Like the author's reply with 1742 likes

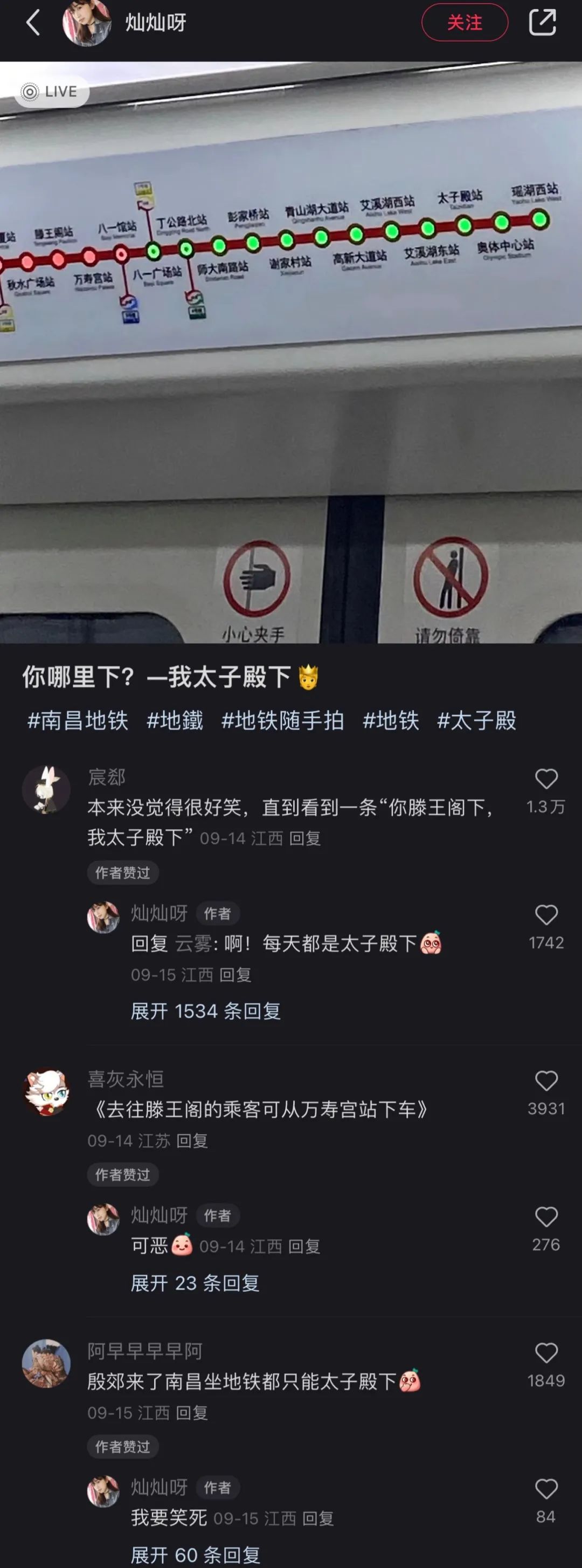(545, 915)
